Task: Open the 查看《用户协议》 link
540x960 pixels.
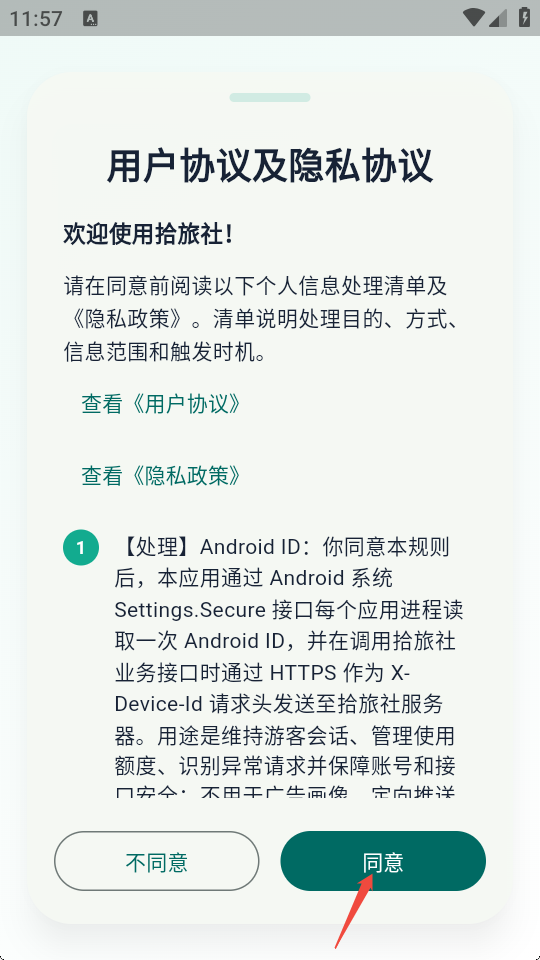Action: (x=161, y=404)
